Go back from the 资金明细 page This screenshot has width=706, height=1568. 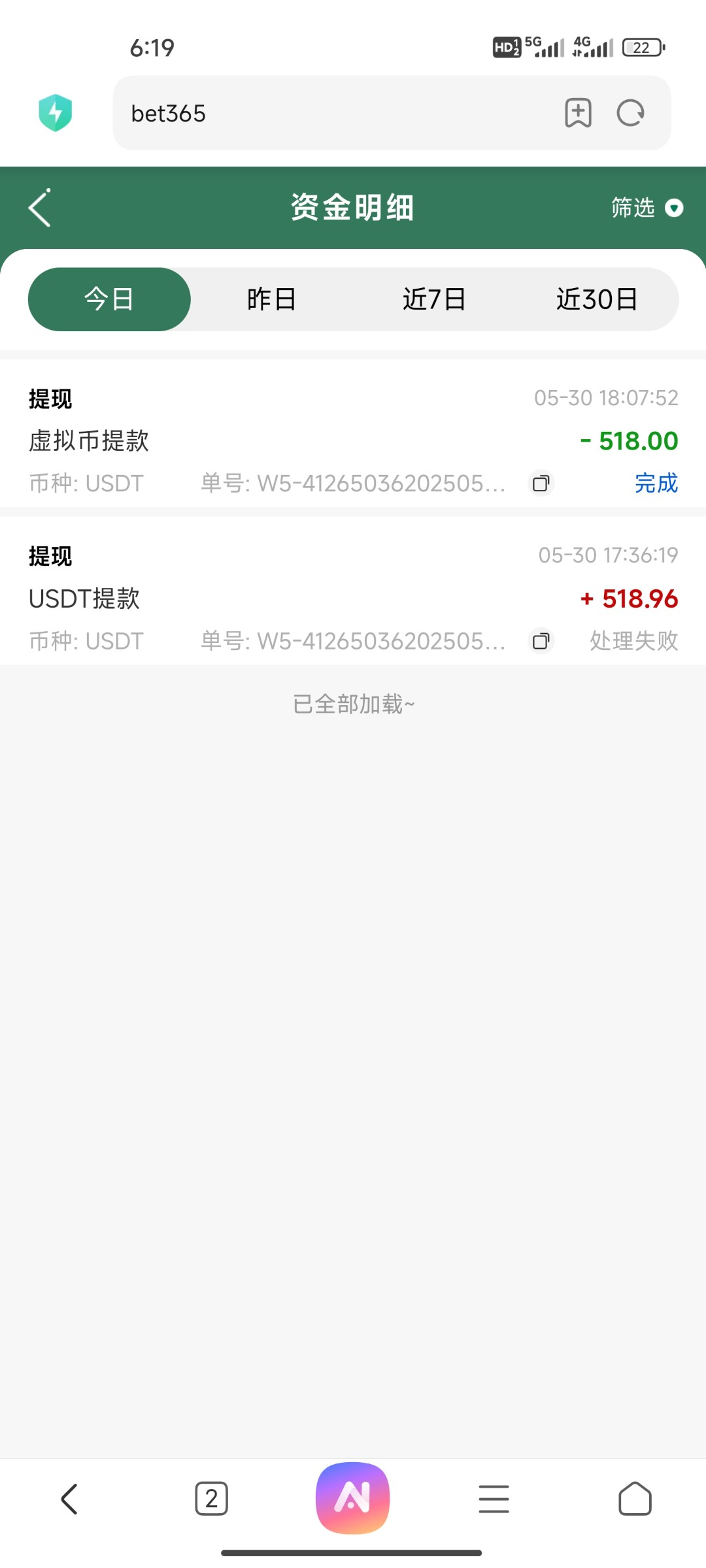(x=41, y=208)
